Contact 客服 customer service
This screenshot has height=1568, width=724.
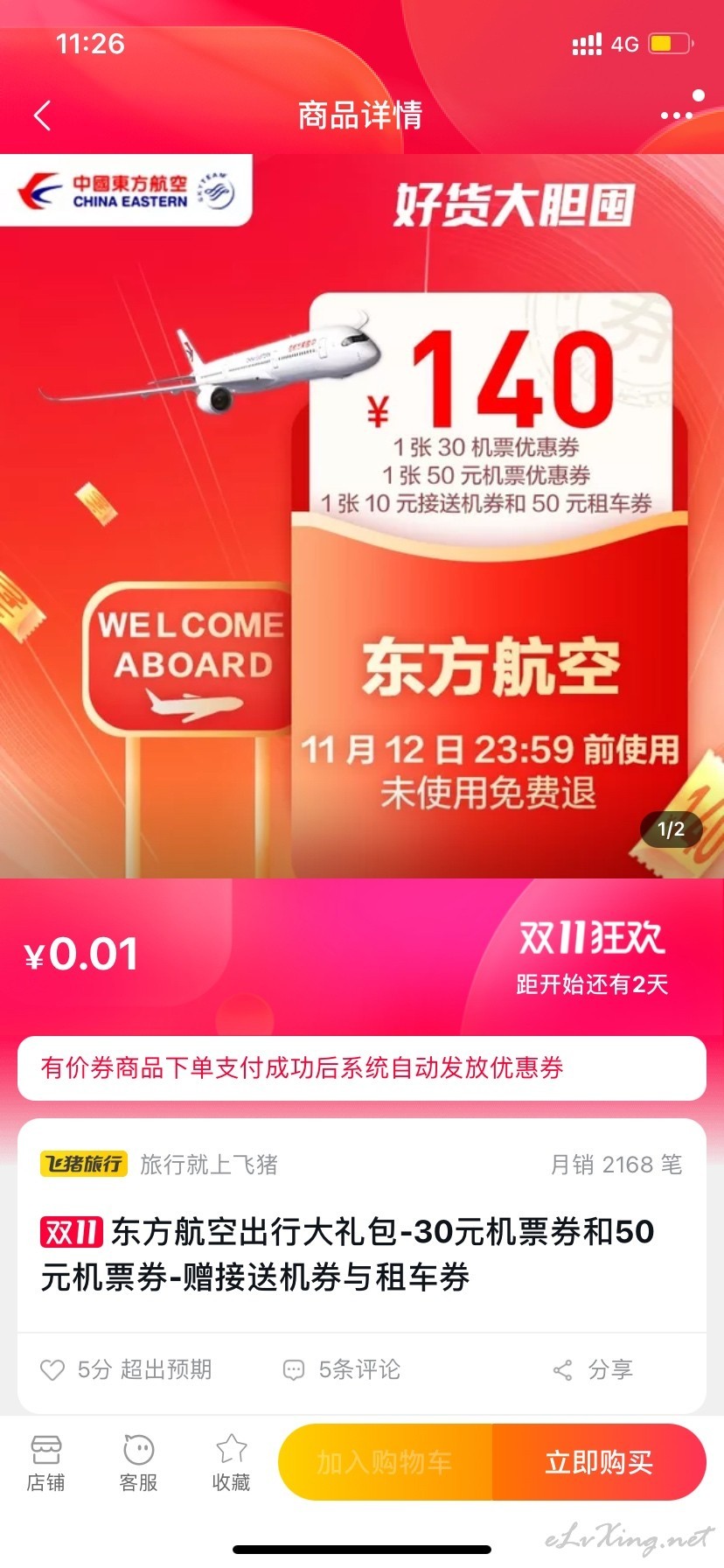point(138,1463)
